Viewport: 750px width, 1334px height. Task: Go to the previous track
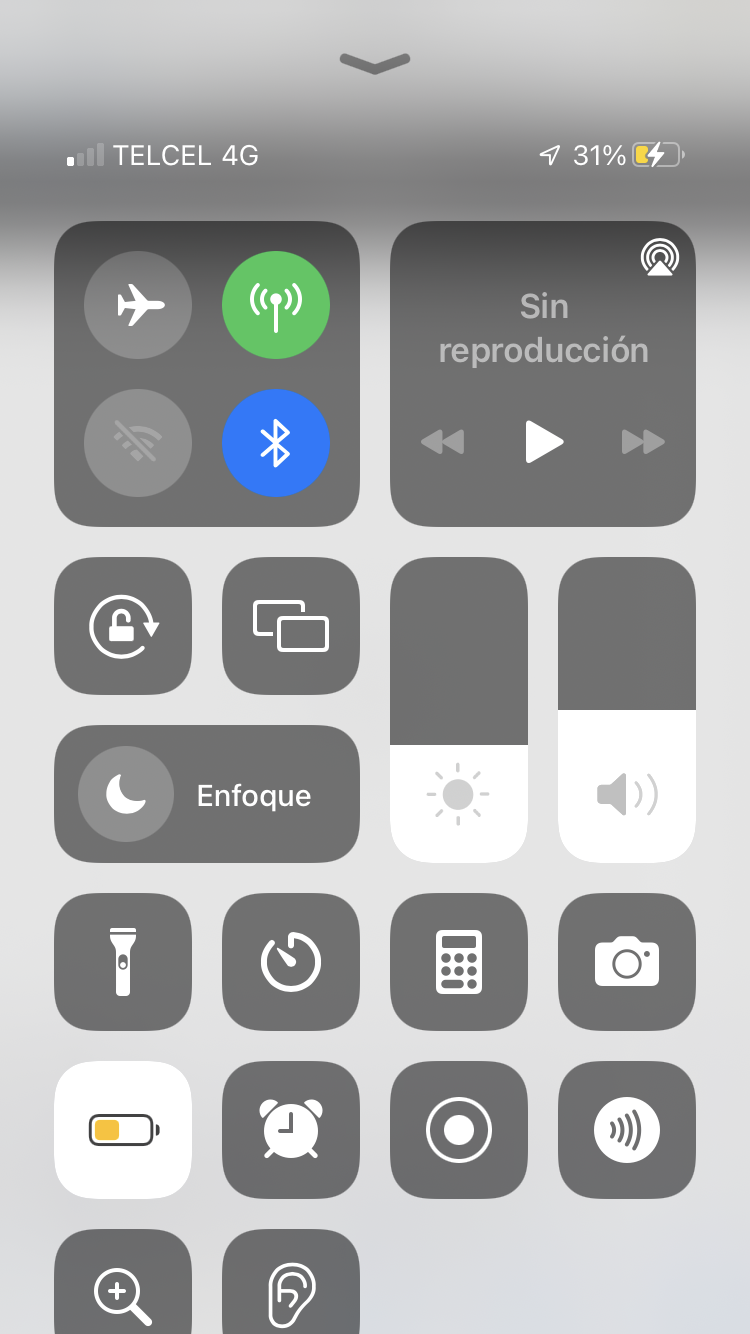(442, 441)
